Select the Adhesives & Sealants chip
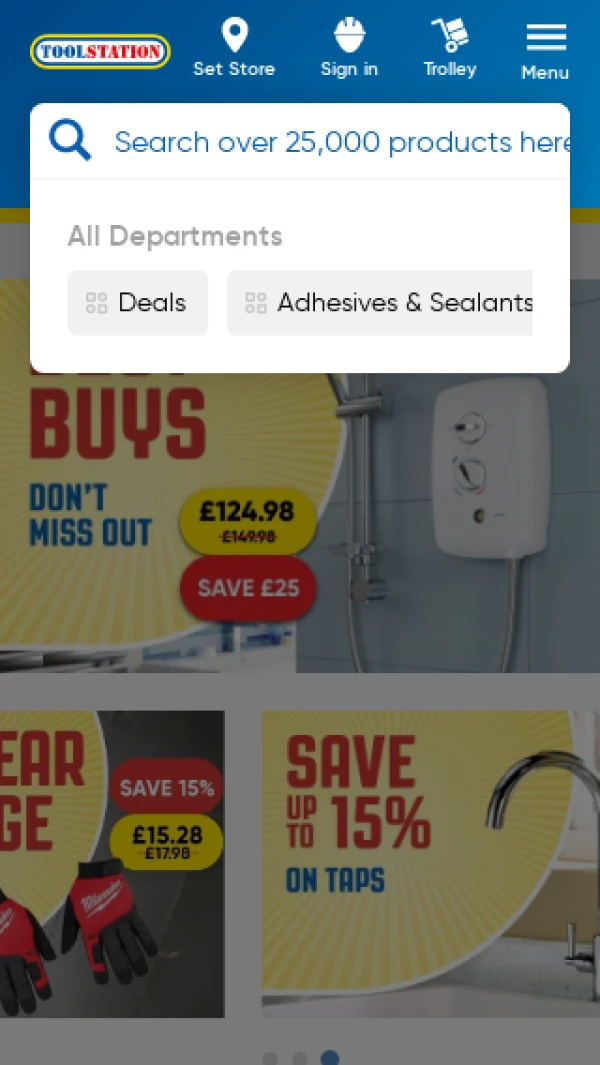The image size is (600, 1065). coord(380,303)
